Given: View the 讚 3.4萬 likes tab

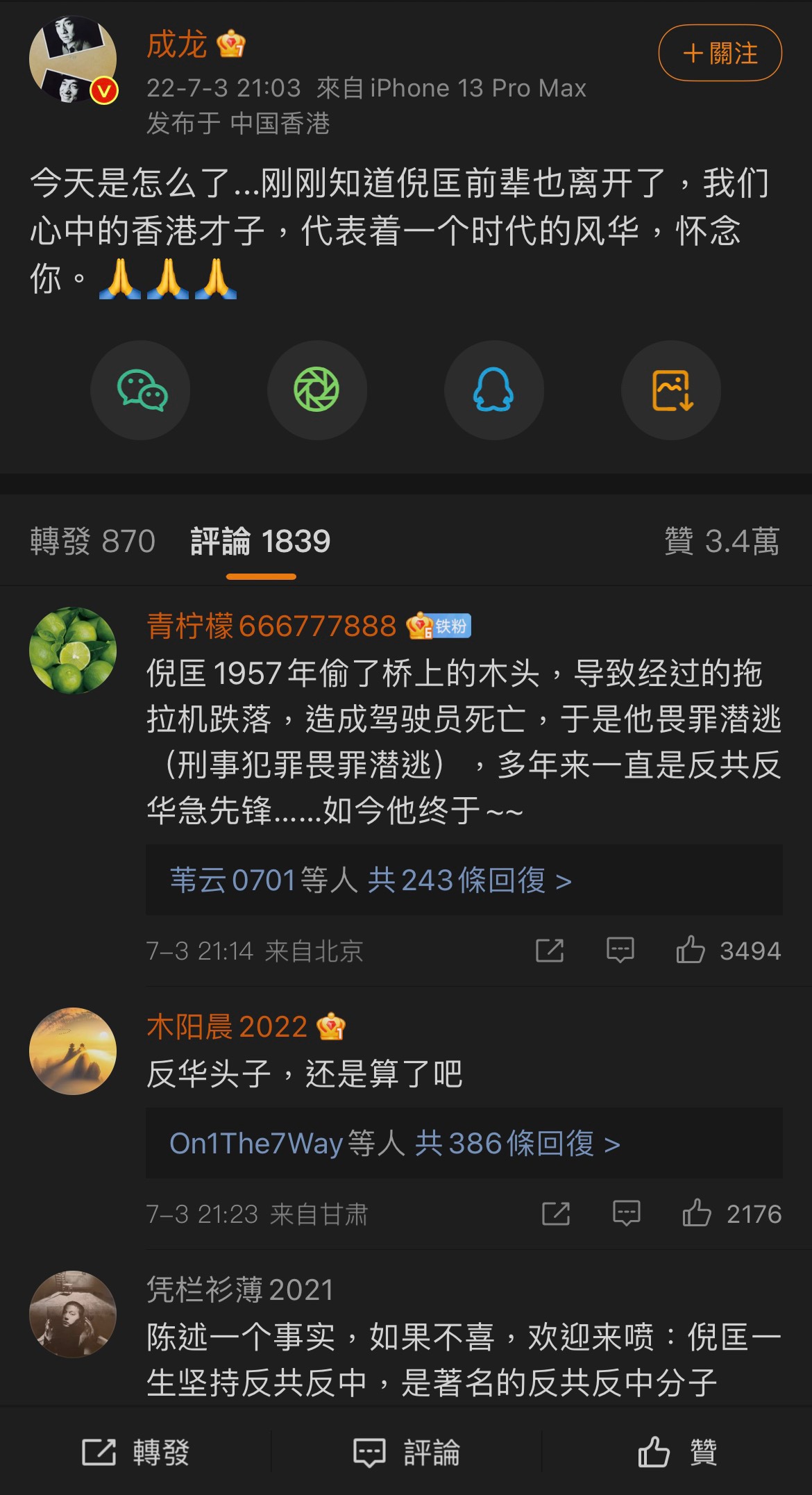Looking at the screenshot, I should [x=722, y=542].
